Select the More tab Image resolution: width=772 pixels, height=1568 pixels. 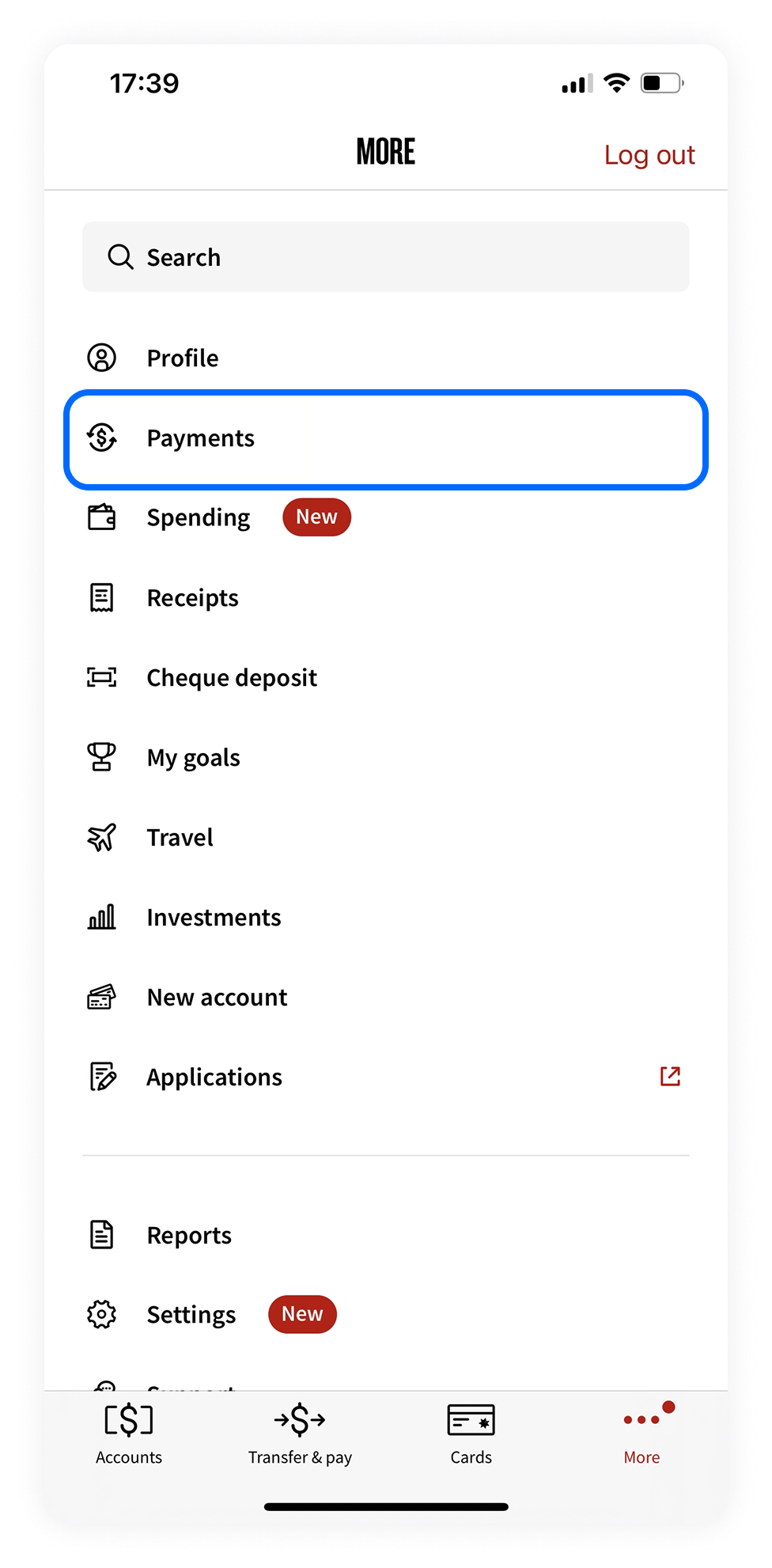[641, 1434]
